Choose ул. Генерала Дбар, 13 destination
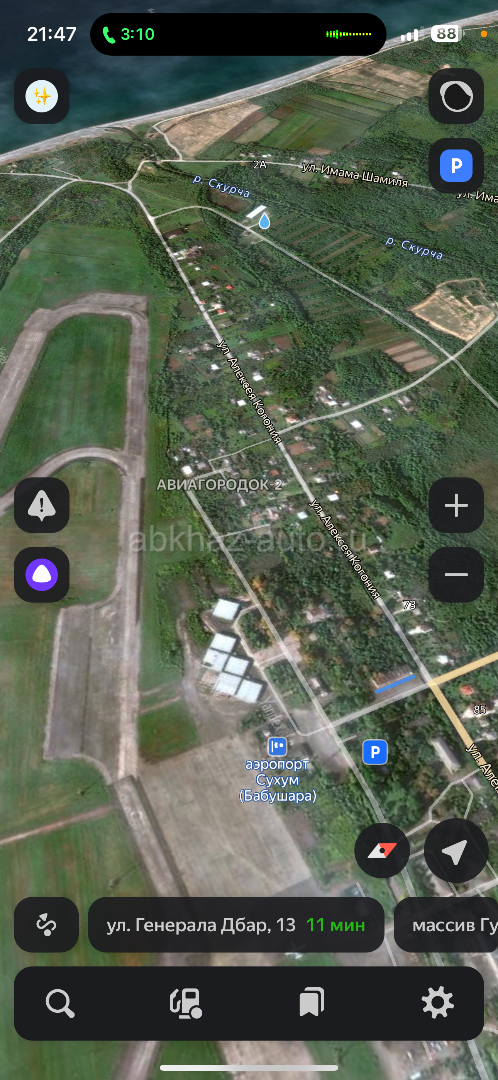This screenshot has height=1080, width=498. tap(236, 924)
